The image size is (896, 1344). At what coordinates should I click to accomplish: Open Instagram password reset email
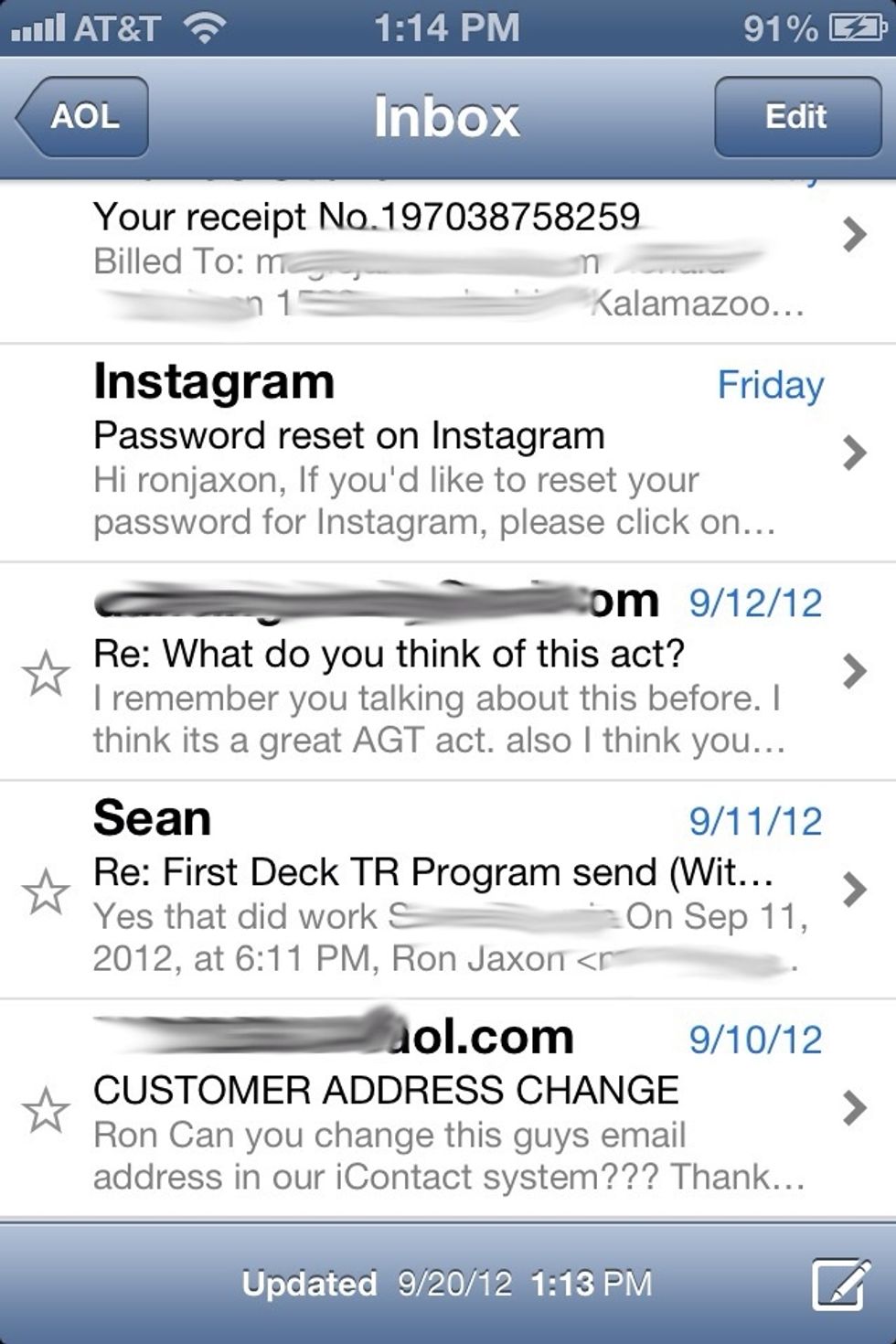click(448, 453)
